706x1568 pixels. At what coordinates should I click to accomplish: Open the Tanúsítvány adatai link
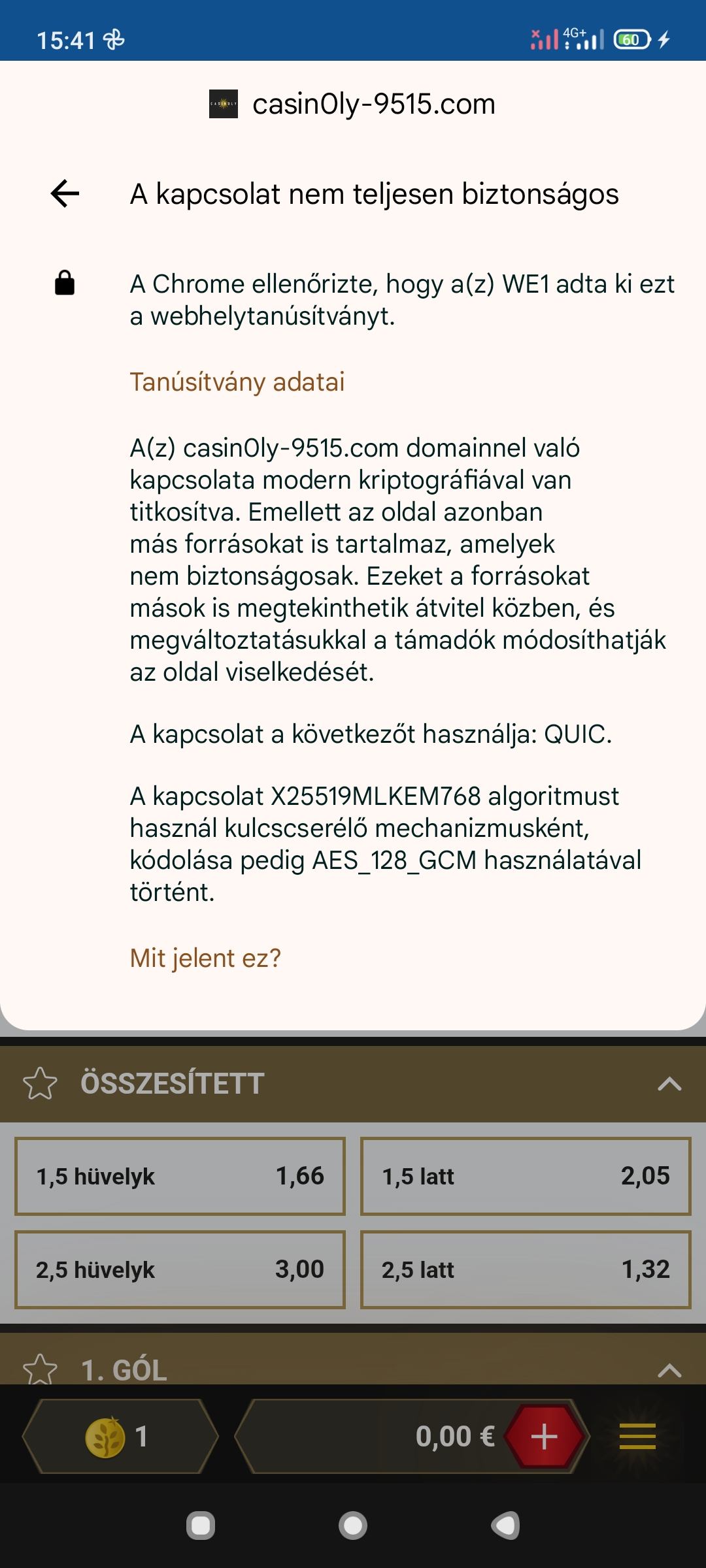click(x=237, y=382)
